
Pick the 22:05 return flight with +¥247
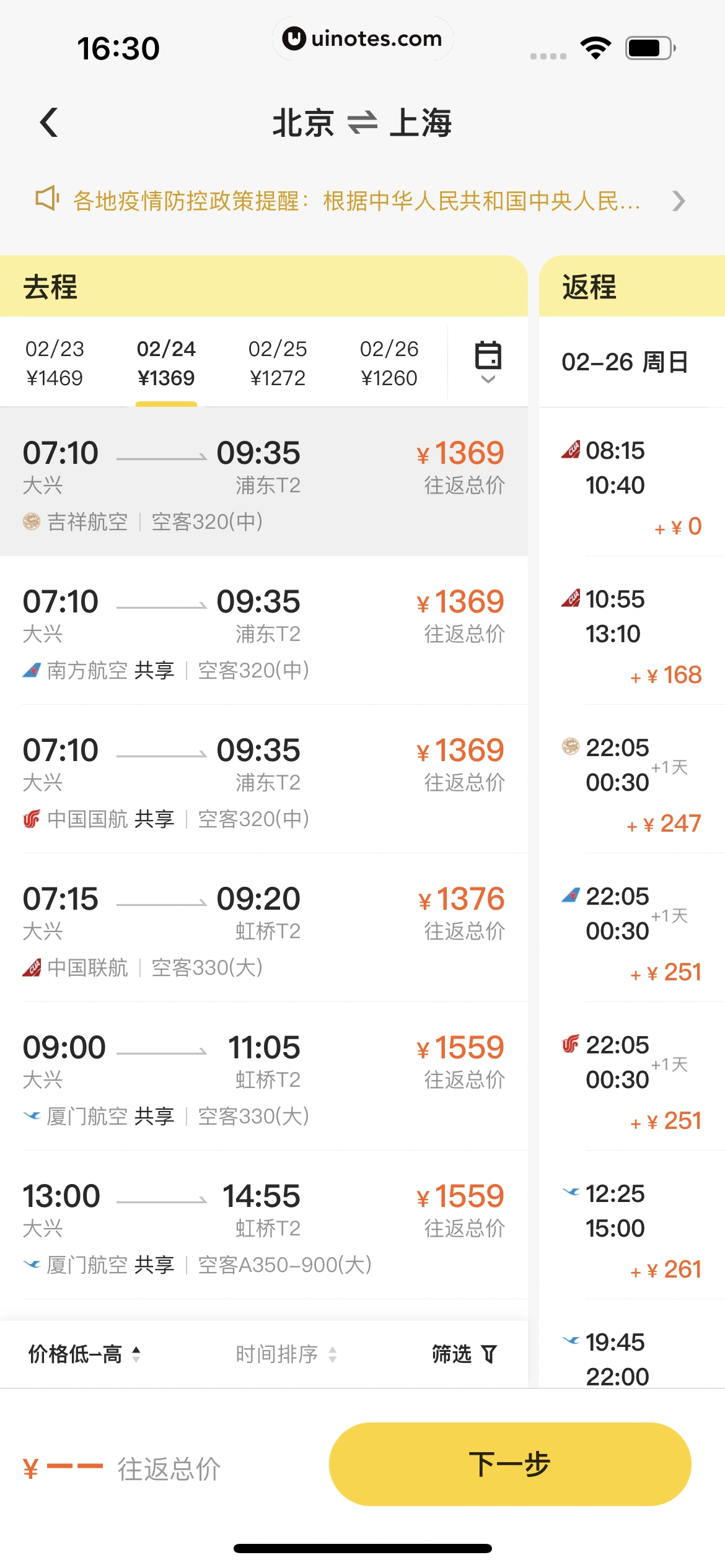(x=631, y=782)
